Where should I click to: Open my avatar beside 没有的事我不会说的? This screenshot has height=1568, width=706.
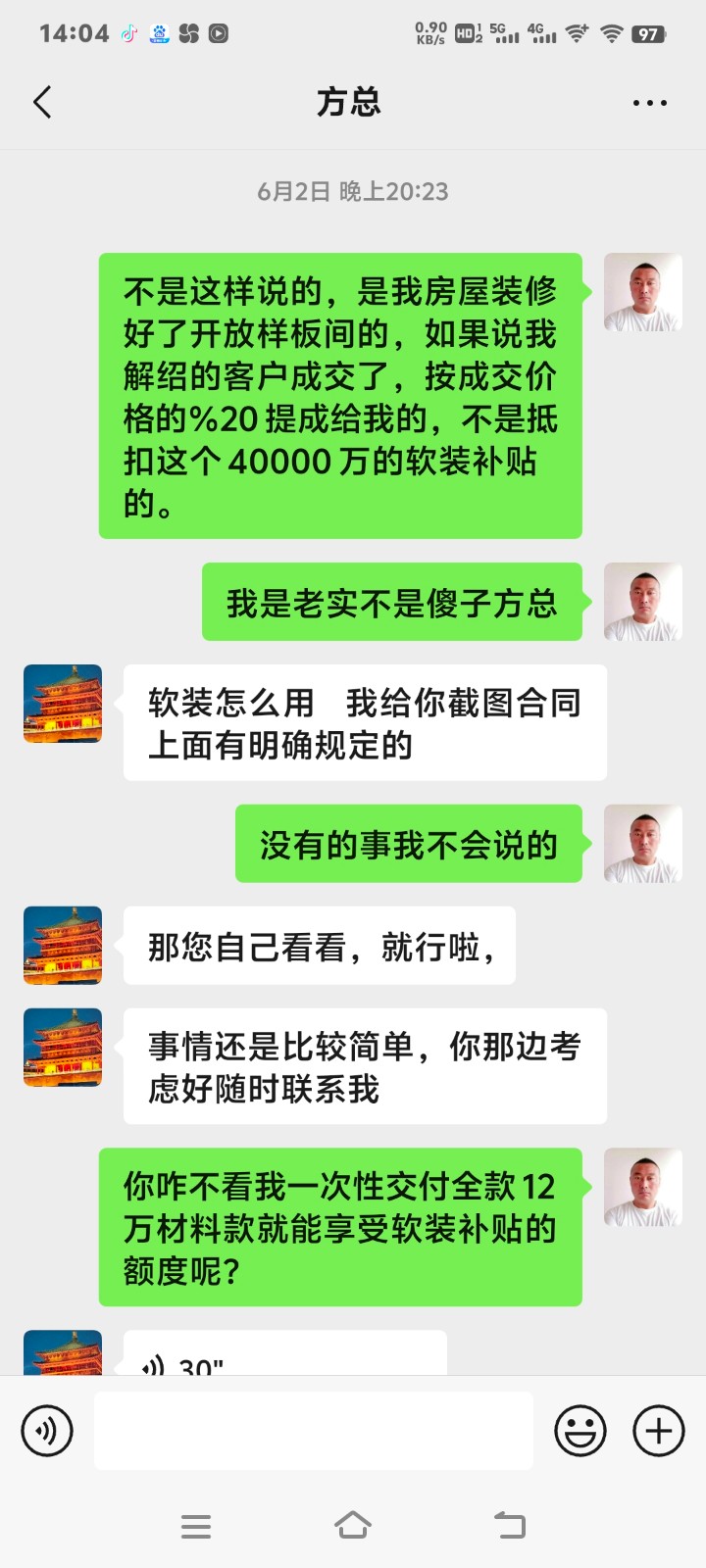click(642, 844)
